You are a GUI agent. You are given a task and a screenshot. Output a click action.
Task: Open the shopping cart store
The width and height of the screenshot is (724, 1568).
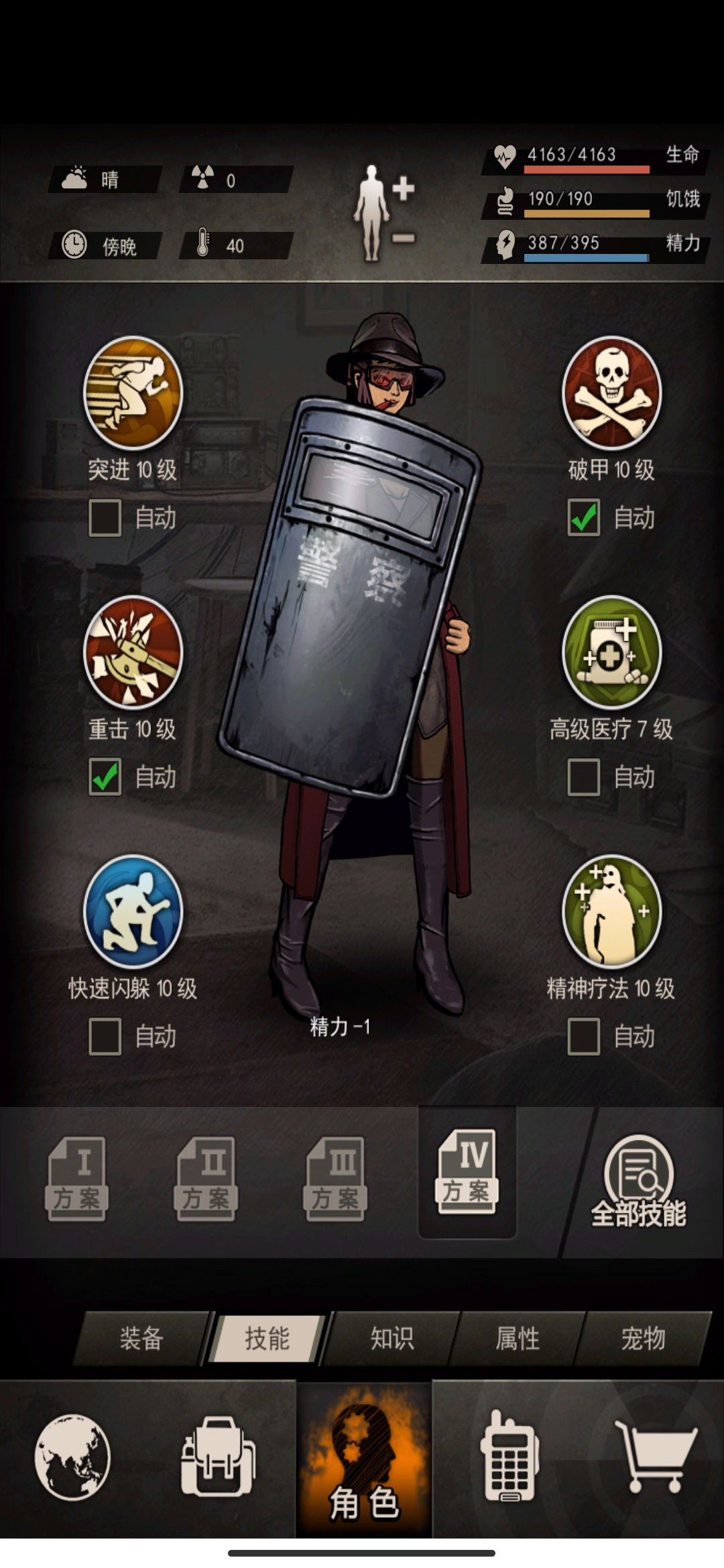pos(655,1457)
